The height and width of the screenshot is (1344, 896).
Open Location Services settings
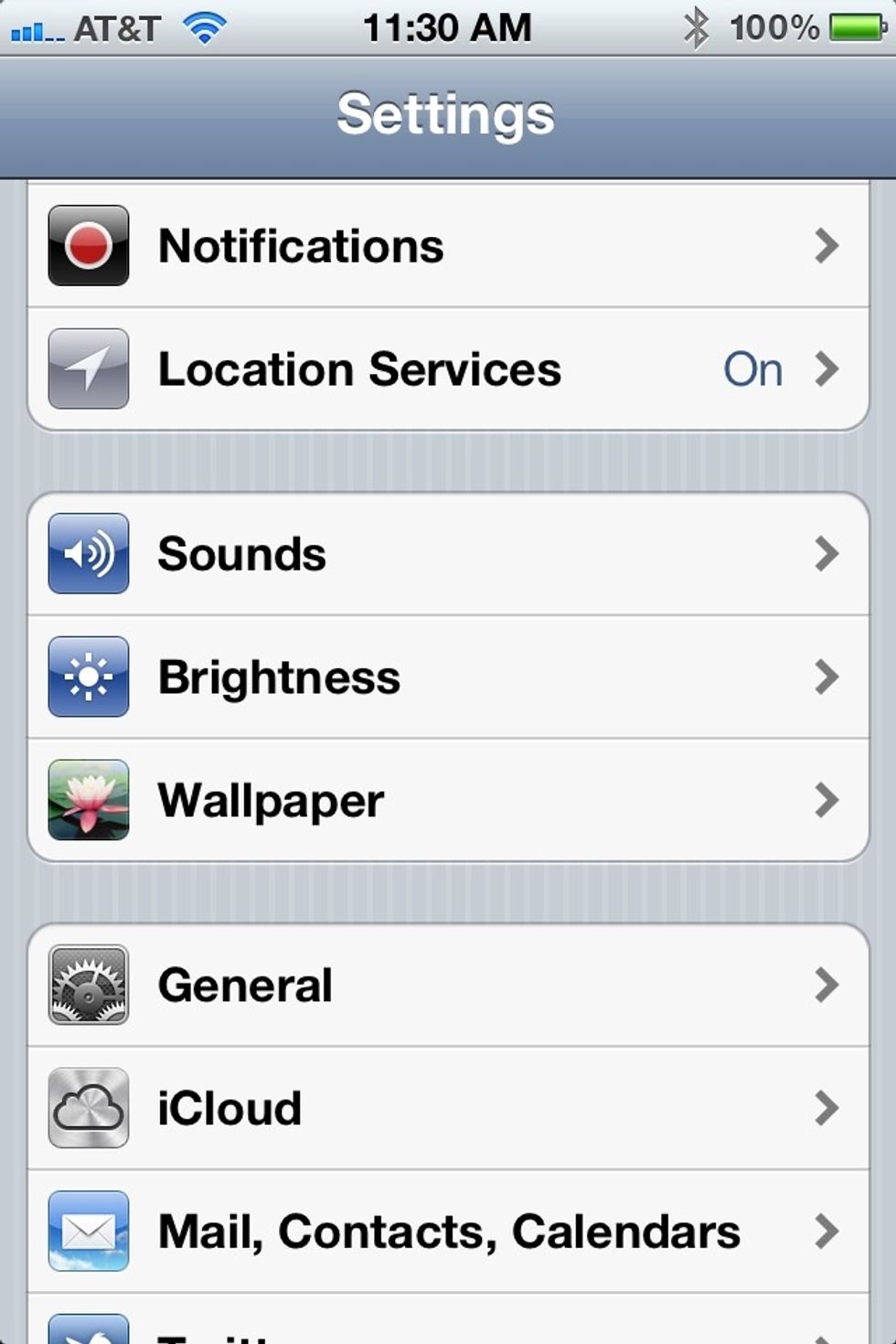(447, 369)
